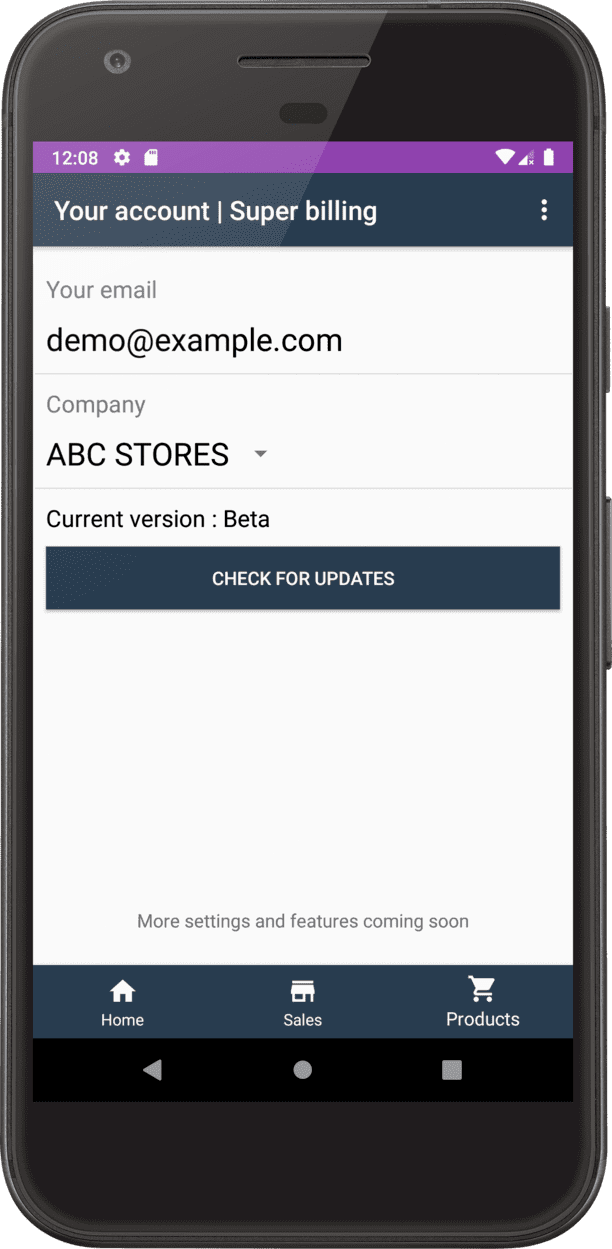
Task: Open recent apps from navigation bar
Action: click(452, 1070)
